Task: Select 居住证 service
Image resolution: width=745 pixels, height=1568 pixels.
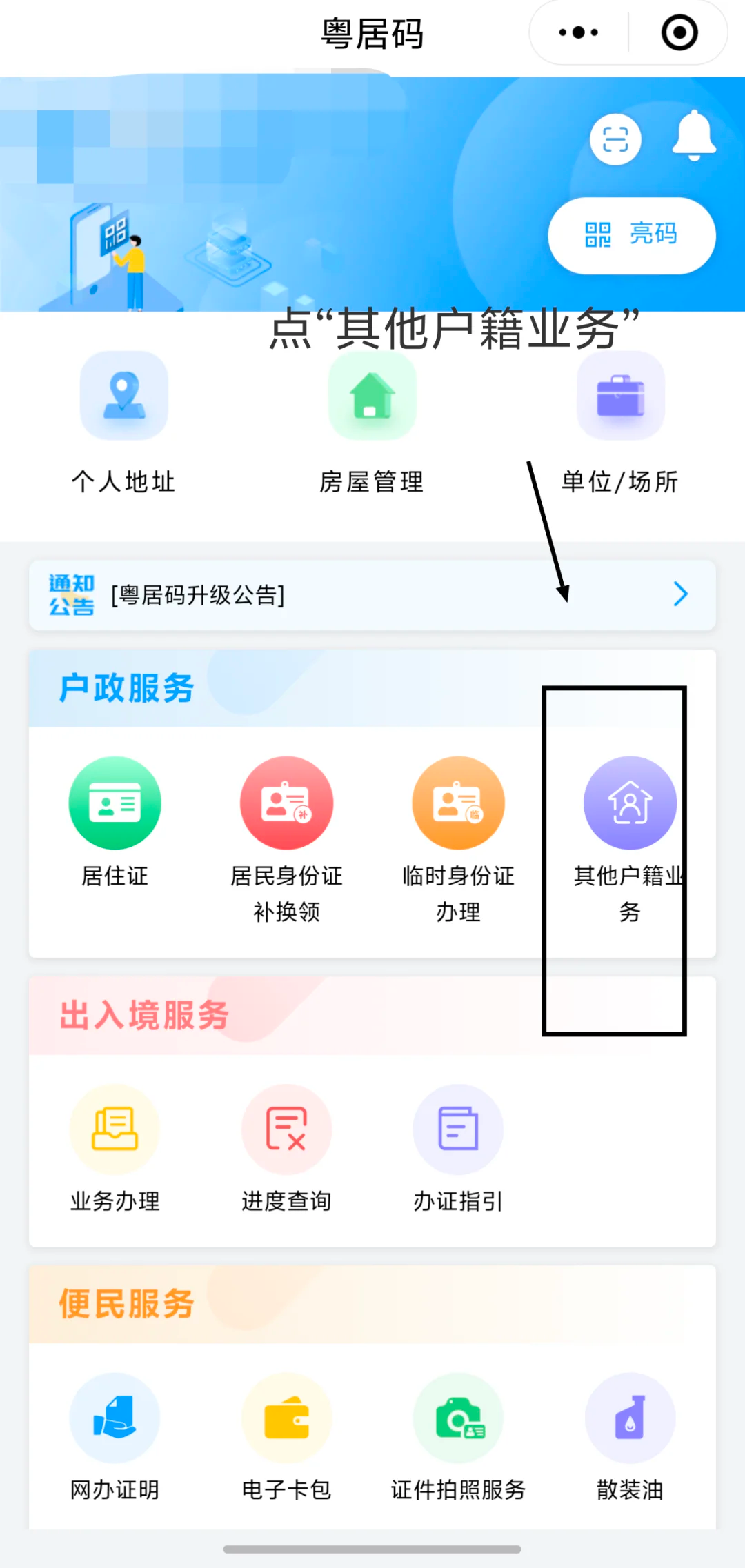Action: 115,821
